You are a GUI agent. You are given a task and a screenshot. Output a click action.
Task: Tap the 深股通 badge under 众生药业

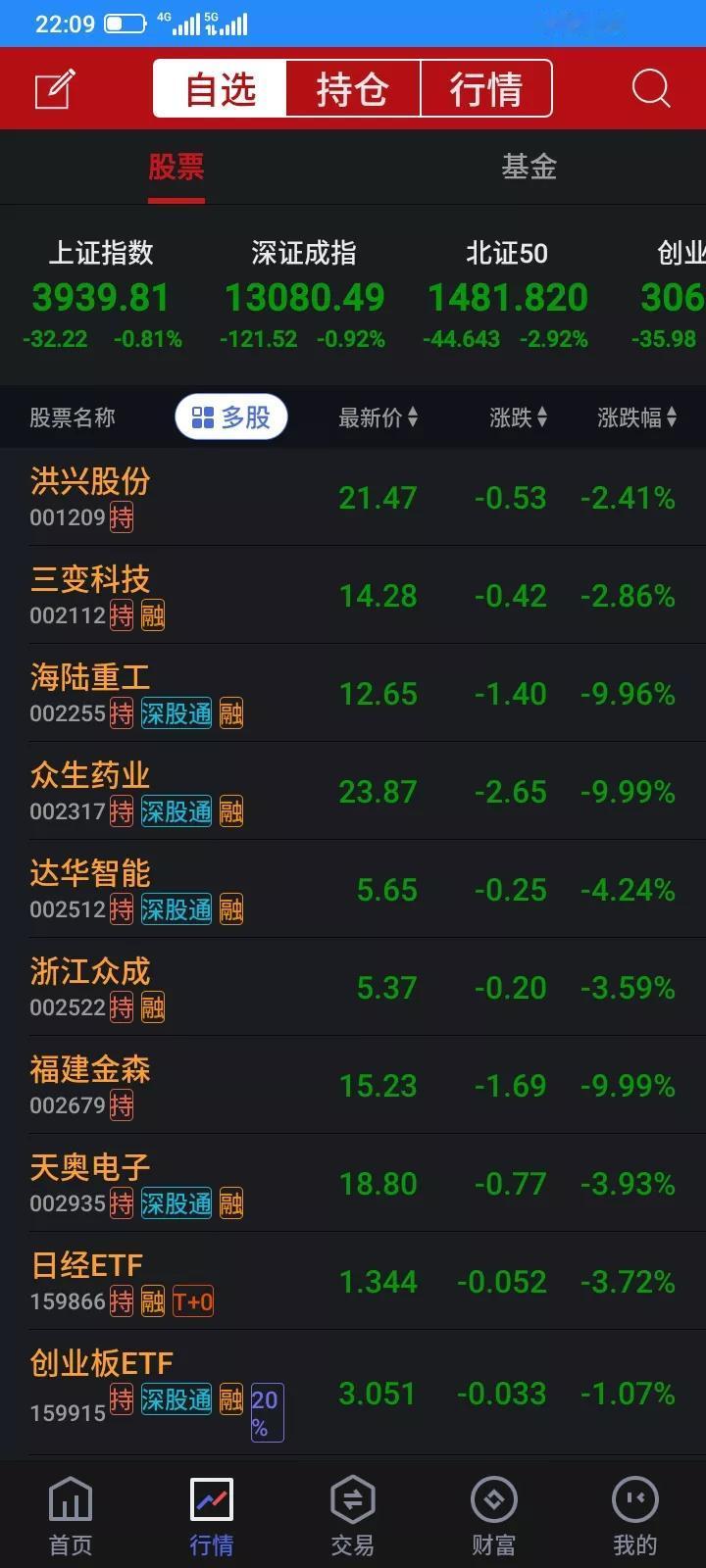[x=176, y=811]
